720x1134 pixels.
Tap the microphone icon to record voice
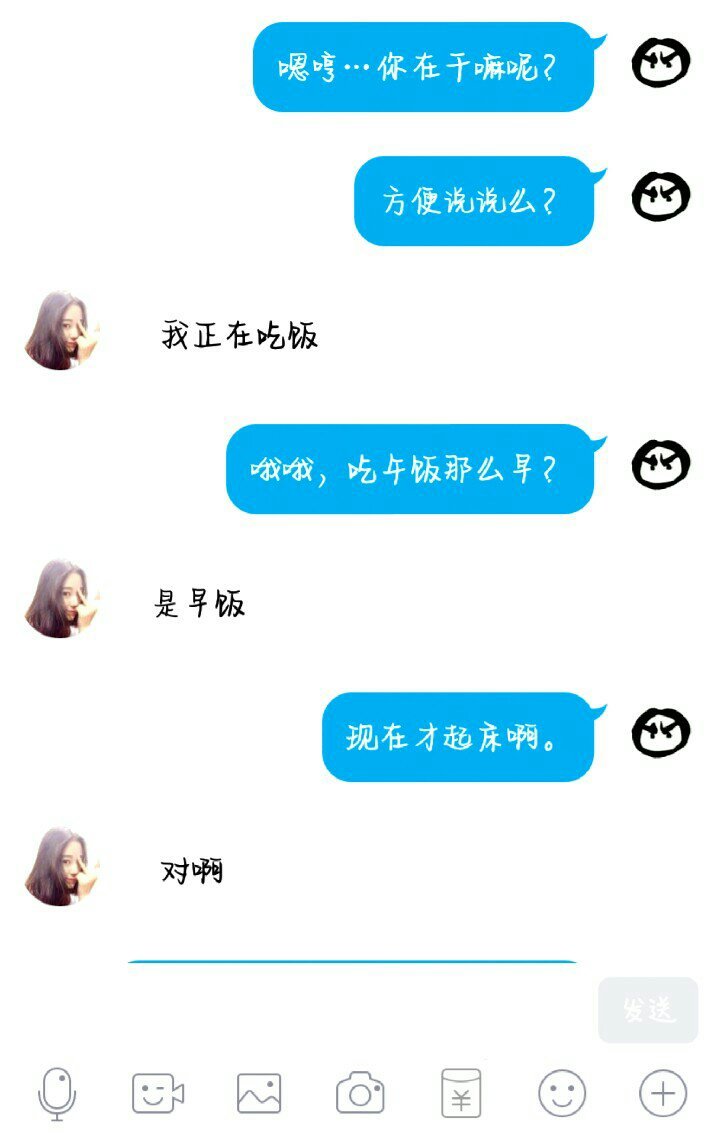57,1093
